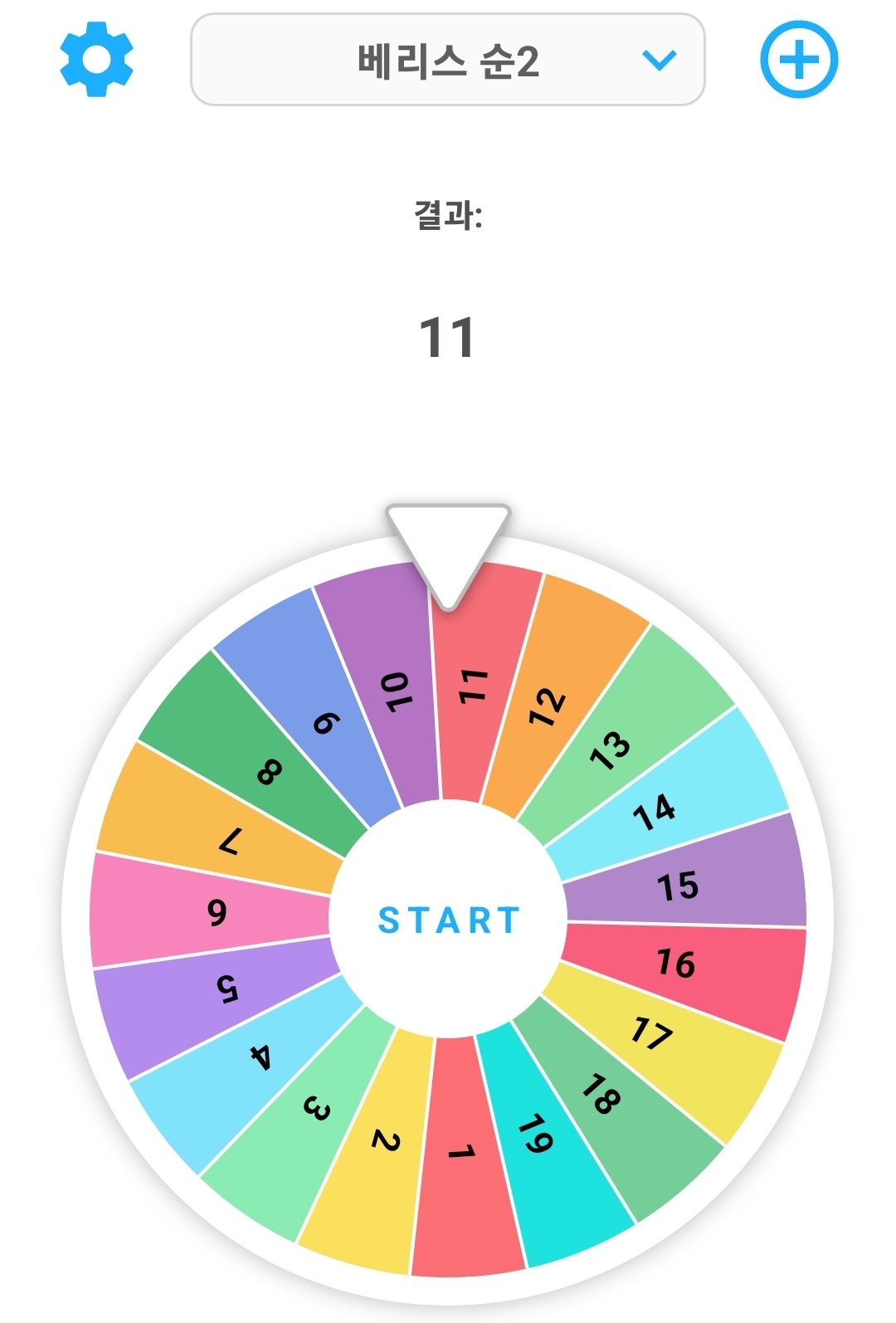896x1323 pixels.
Task: Add a new wheel with plus icon
Action: click(799, 60)
